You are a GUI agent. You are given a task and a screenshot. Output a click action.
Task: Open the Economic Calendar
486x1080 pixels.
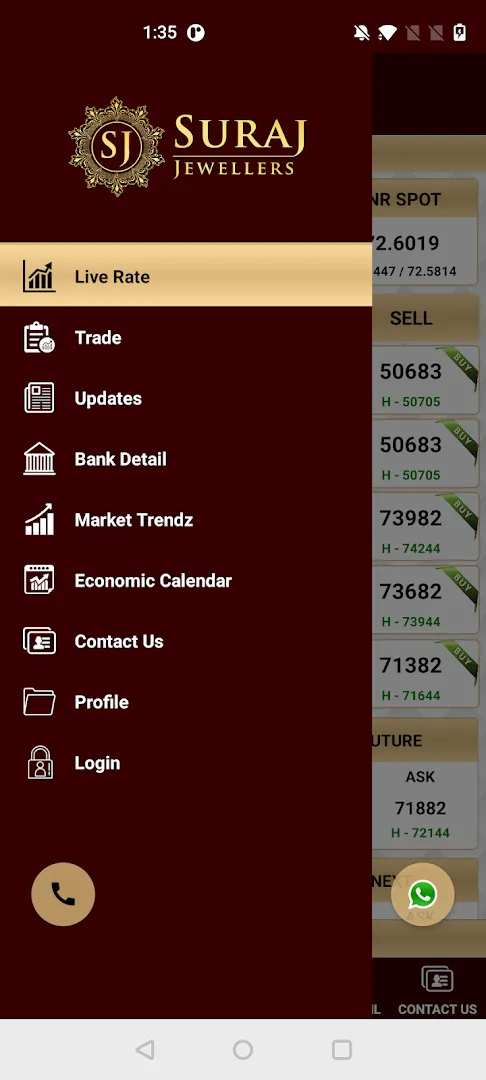point(186,580)
